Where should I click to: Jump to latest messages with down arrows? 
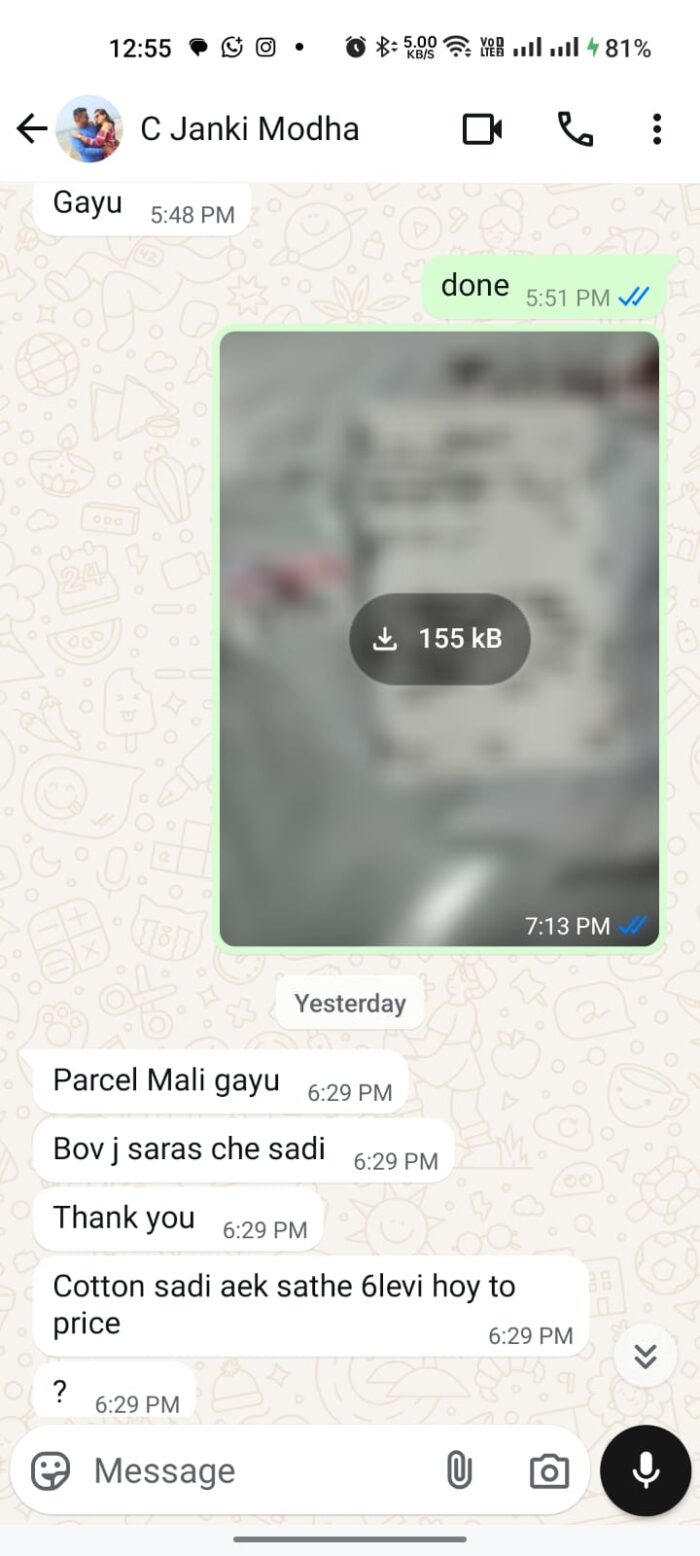coord(646,1356)
